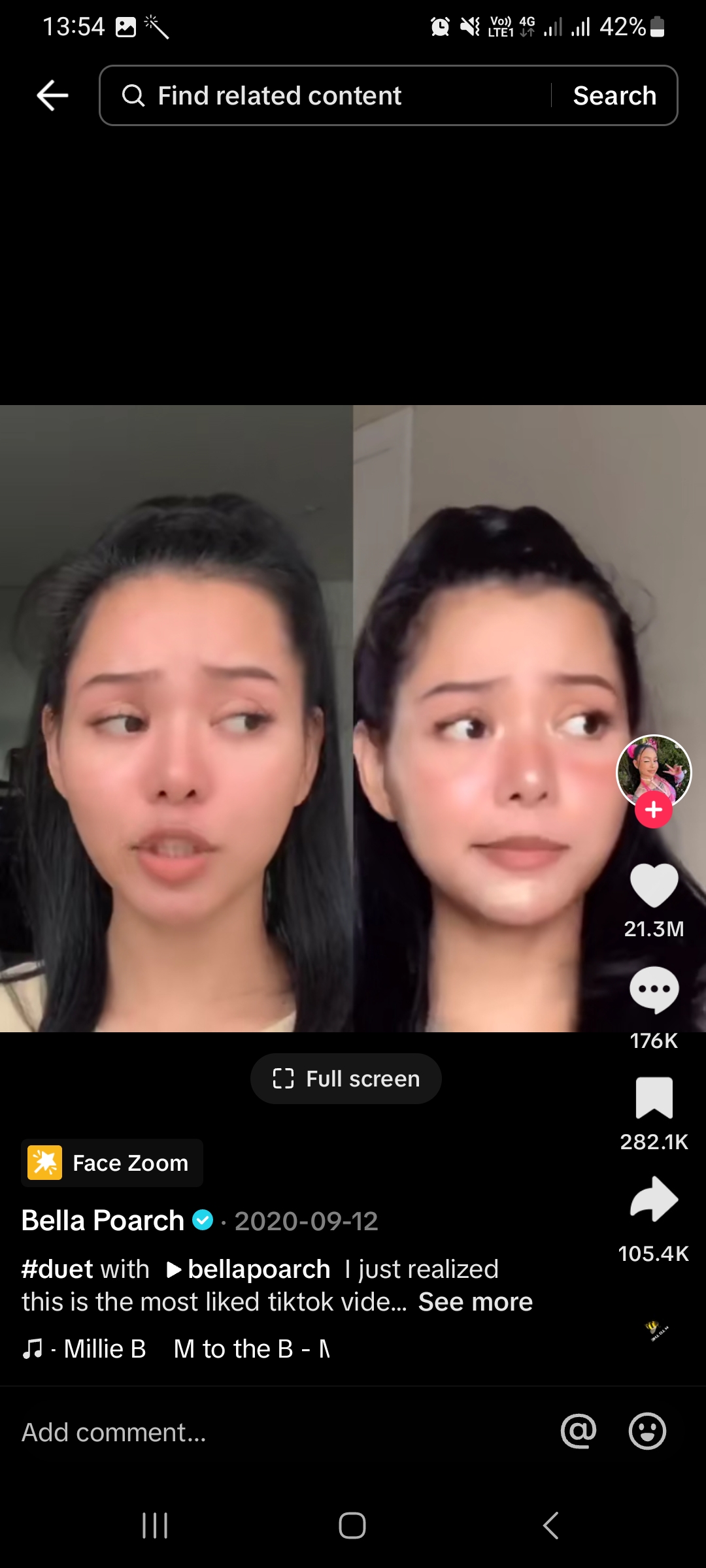
Task: Open the comments section
Action: point(654,990)
